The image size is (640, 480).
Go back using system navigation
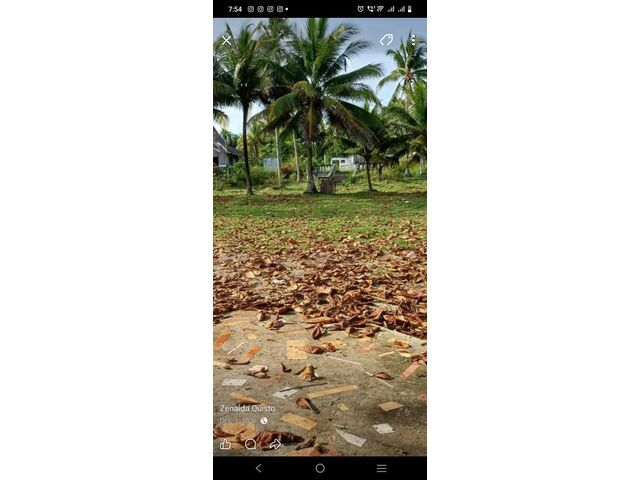[258, 468]
